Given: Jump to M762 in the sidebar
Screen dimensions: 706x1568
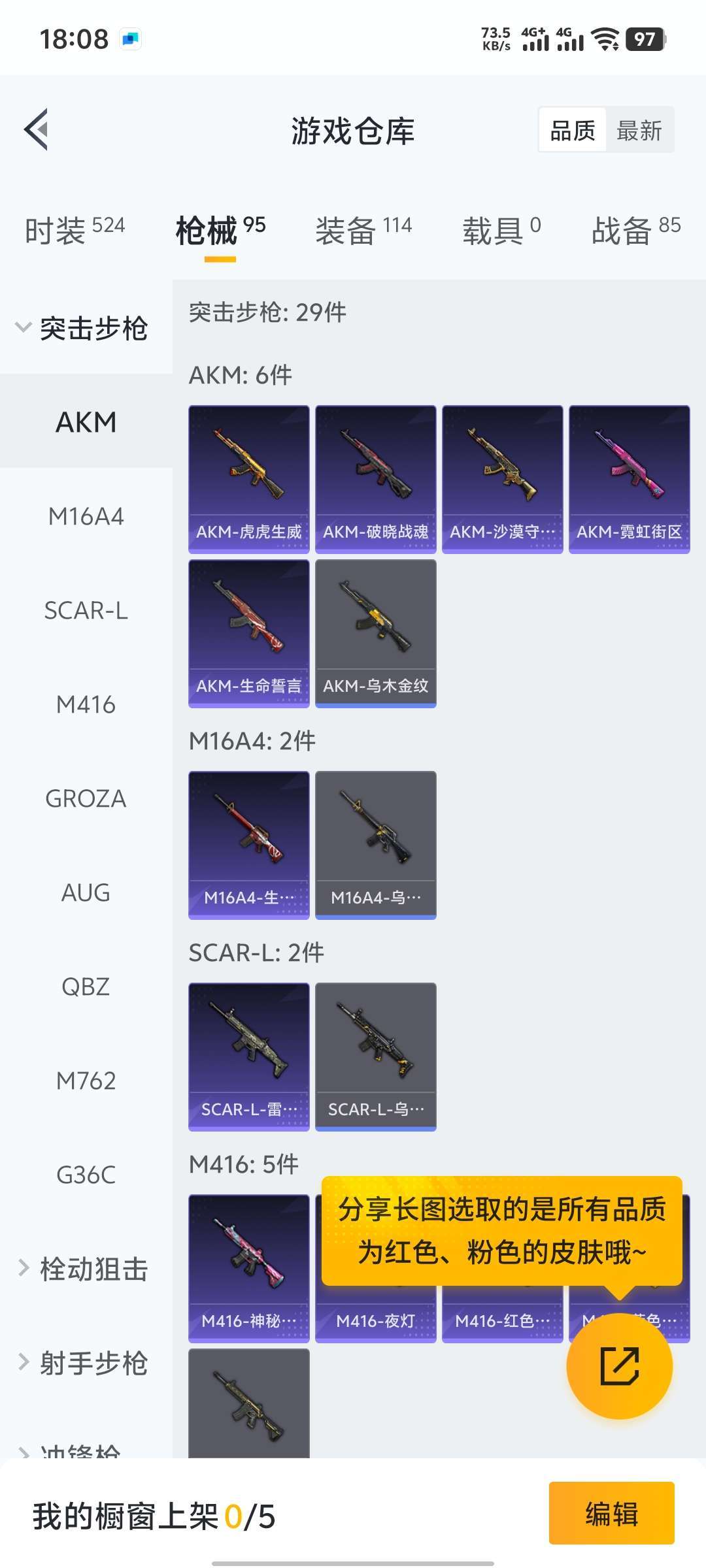Looking at the screenshot, I should pyautogui.click(x=86, y=1081).
